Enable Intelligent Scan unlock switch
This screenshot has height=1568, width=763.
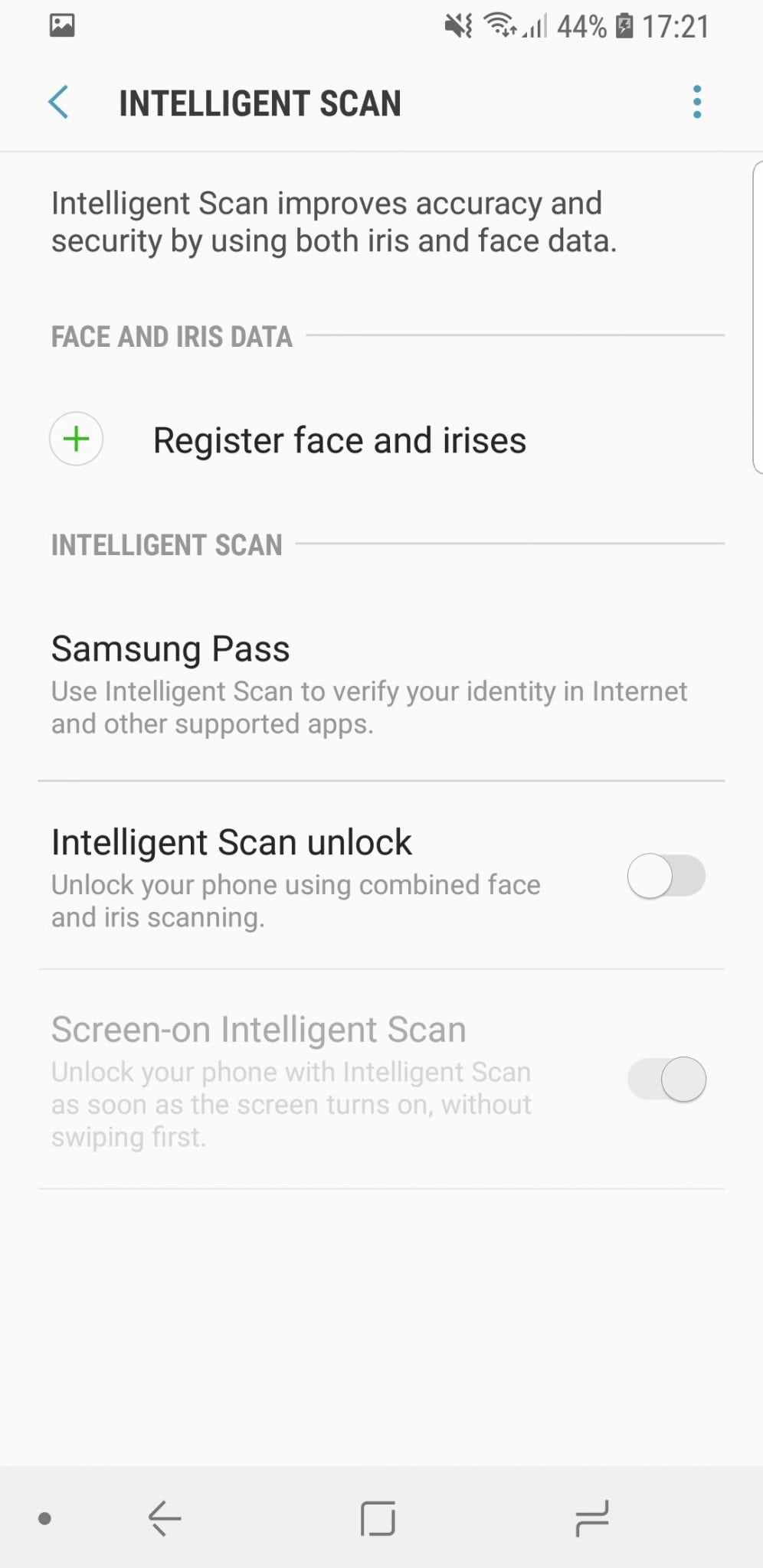[x=666, y=876]
